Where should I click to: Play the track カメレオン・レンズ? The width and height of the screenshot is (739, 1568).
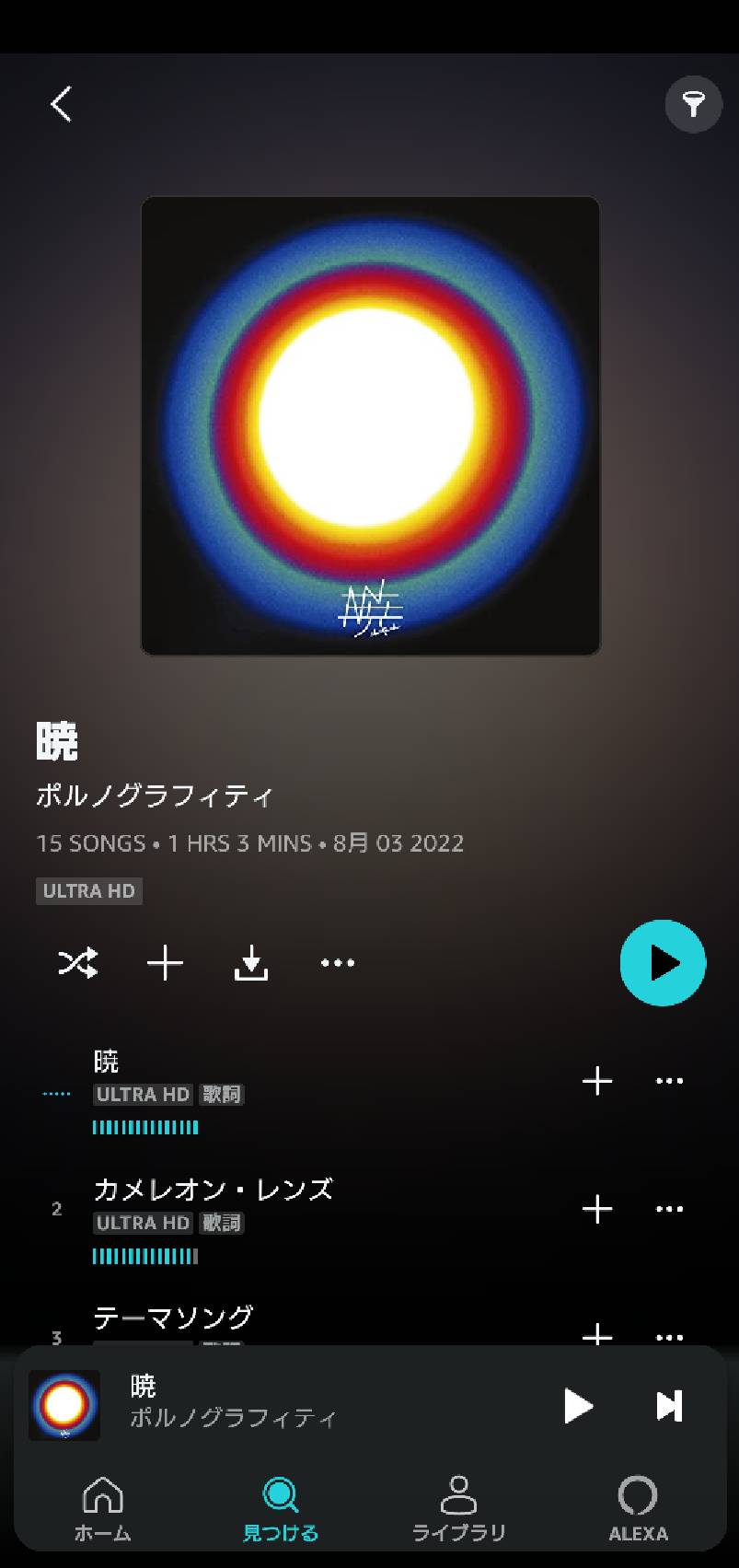tap(304, 1219)
